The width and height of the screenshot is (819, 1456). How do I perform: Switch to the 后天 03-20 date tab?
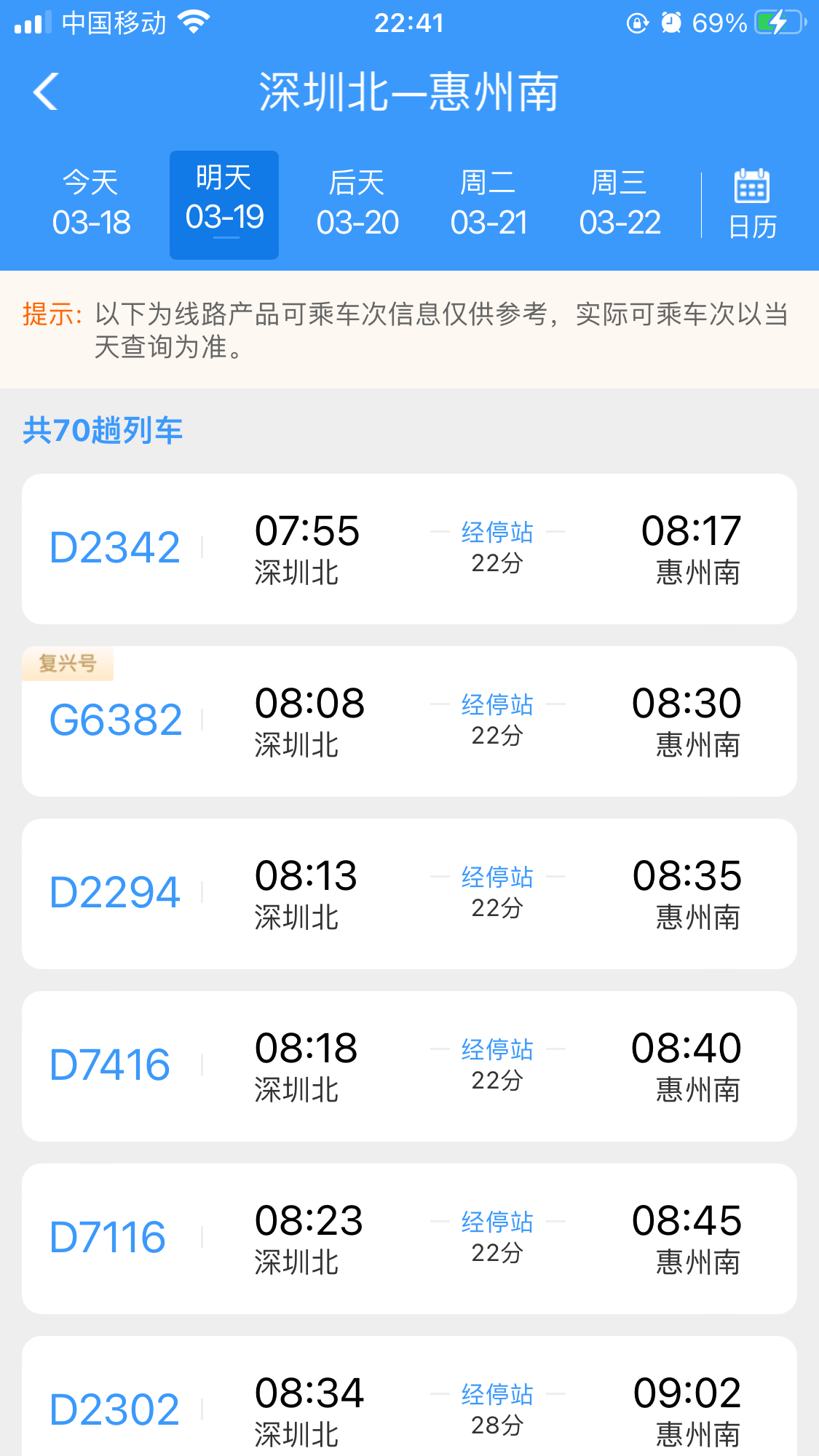click(357, 204)
